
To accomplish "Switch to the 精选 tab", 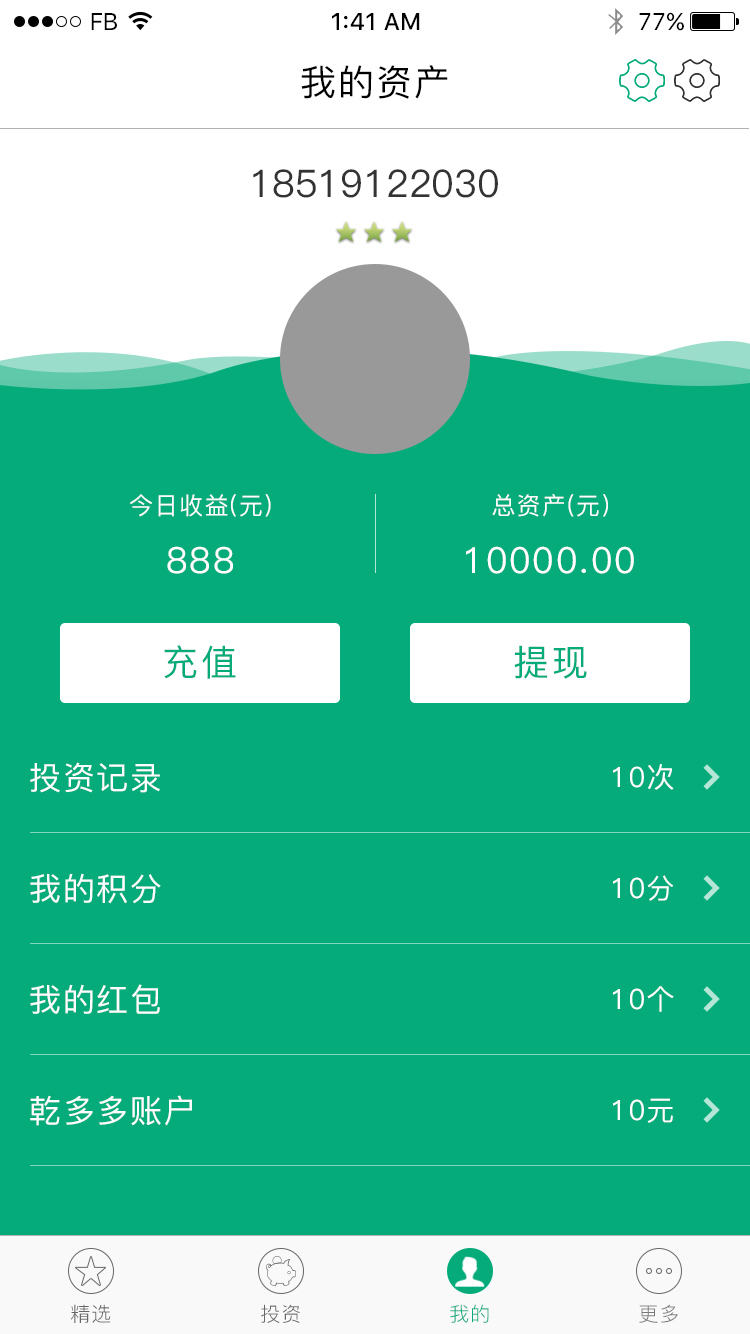I will [91, 1285].
